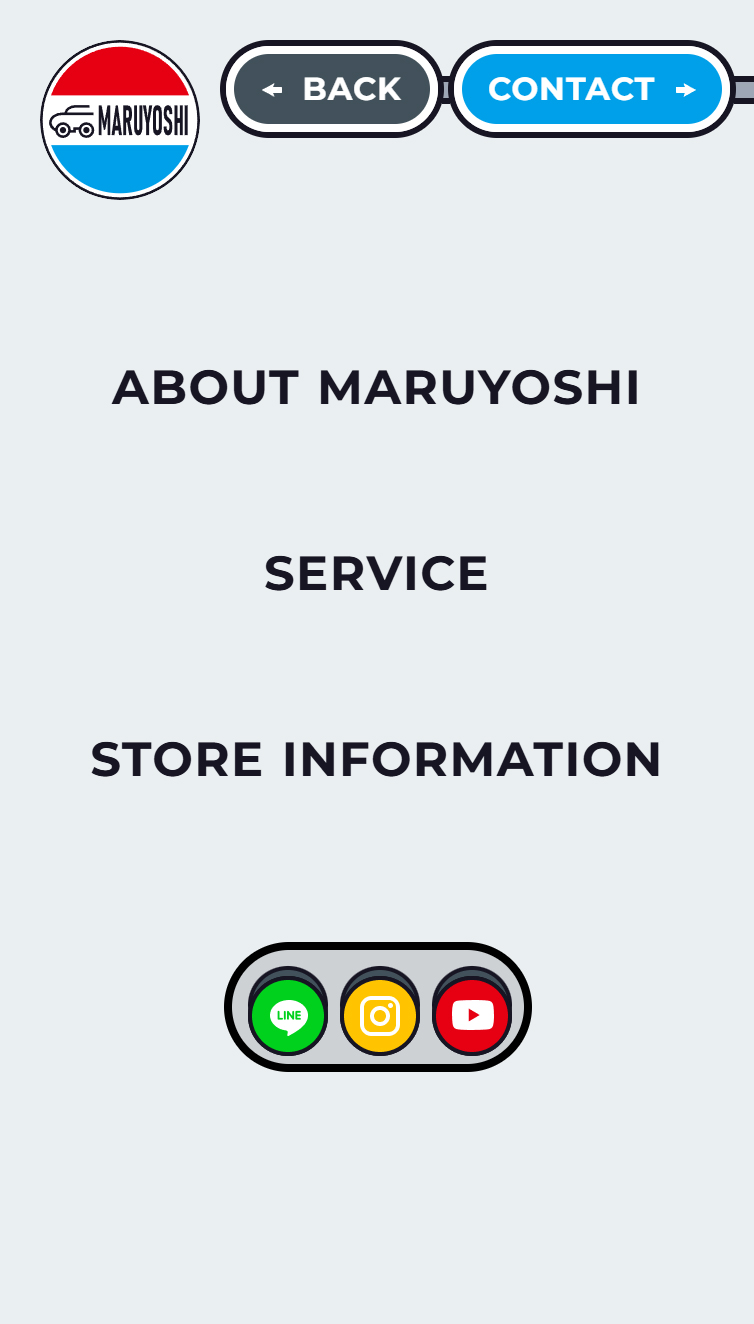Click the Maruyoshi circular car logo
The width and height of the screenshot is (754, 1324).
click(x=120, y=119)
